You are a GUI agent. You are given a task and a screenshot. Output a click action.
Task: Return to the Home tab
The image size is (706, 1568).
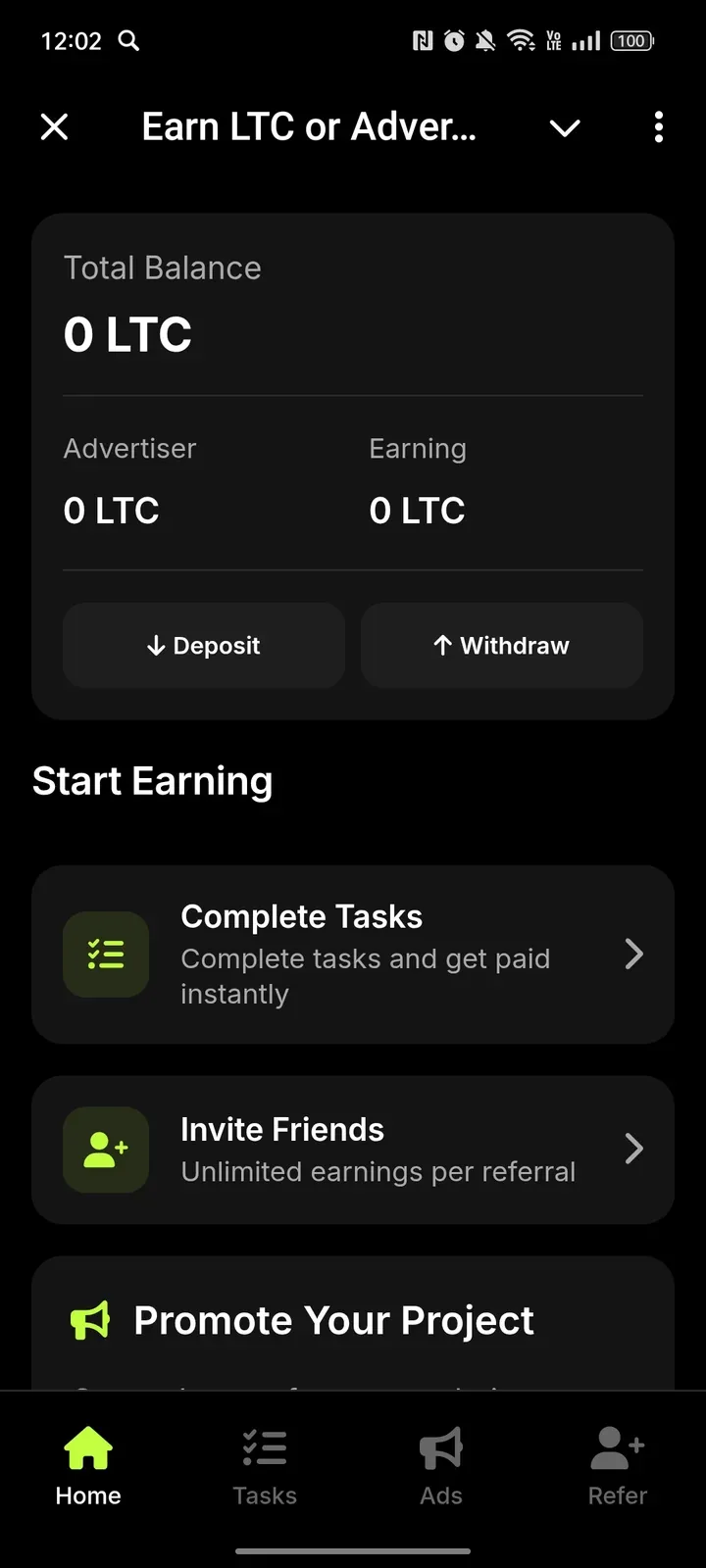point(88,1466)
